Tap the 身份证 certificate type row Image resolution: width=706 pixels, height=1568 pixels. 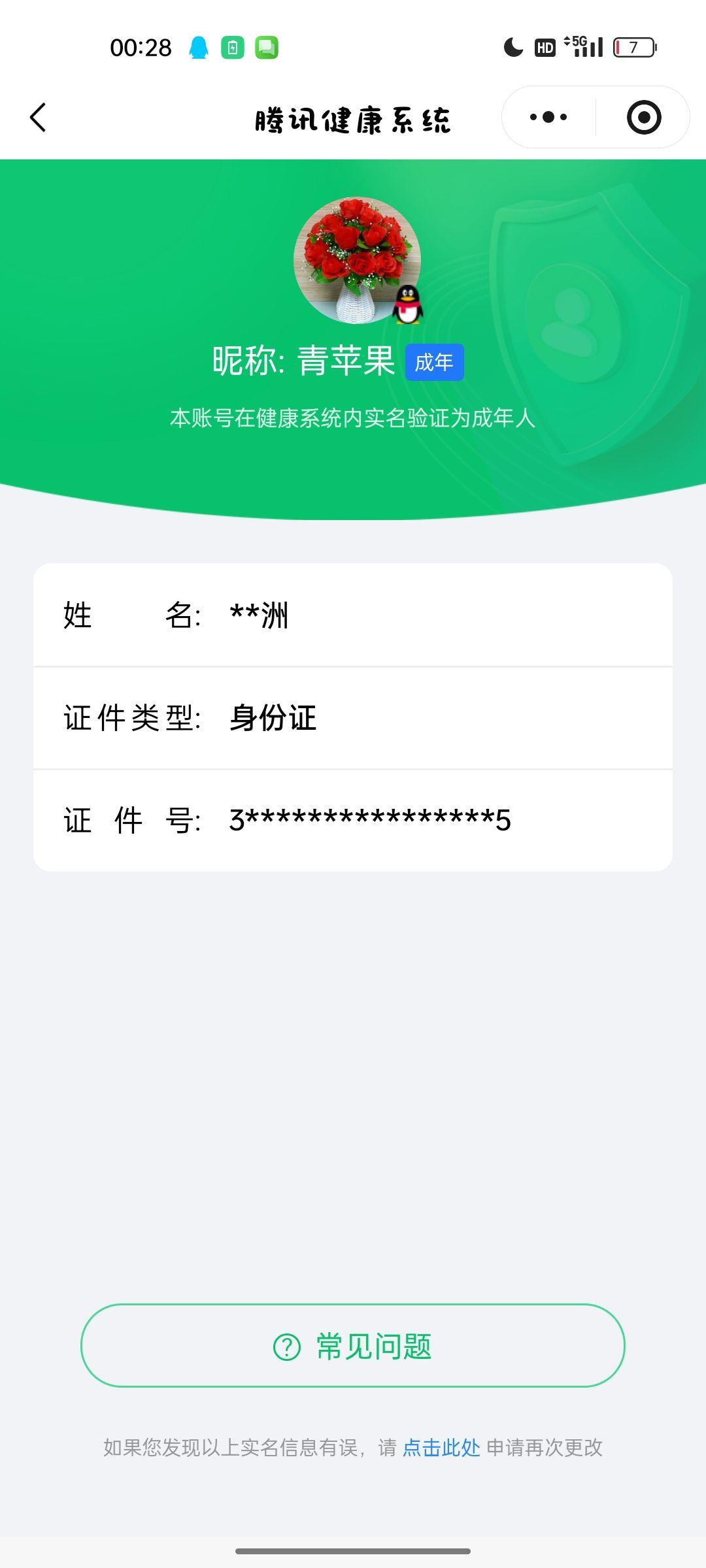(353, 717)
